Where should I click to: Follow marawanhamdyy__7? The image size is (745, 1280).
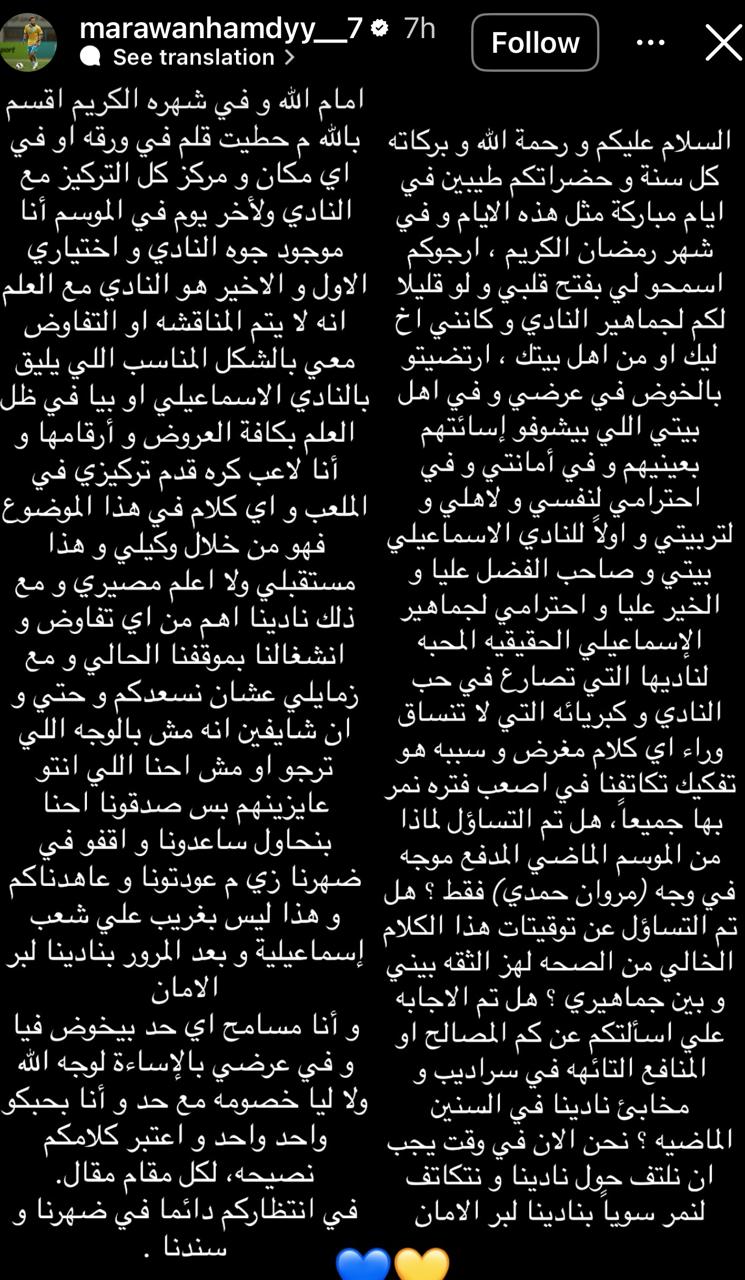[535, 42]
